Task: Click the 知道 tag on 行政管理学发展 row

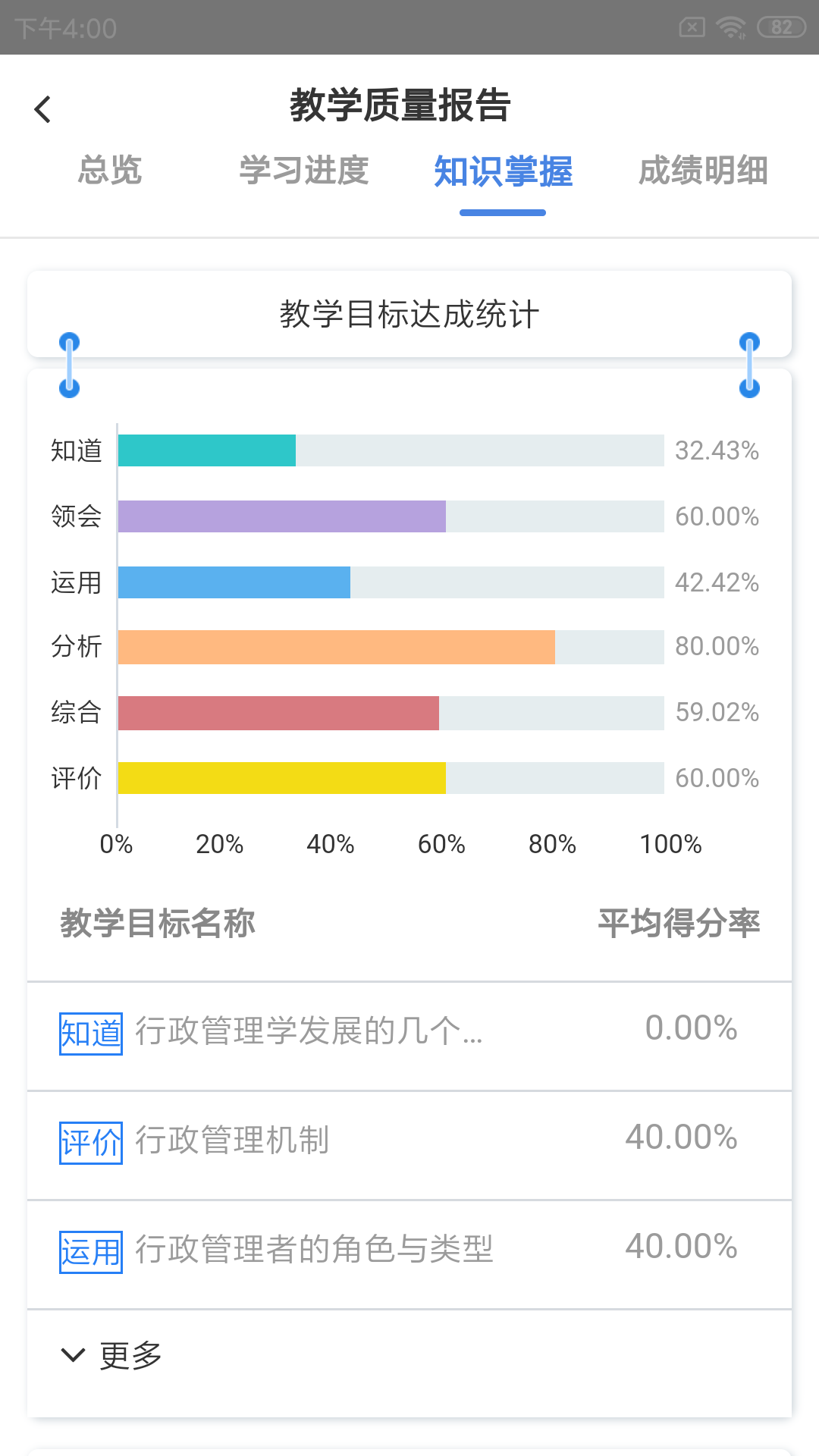Action: pos(90,1029)
